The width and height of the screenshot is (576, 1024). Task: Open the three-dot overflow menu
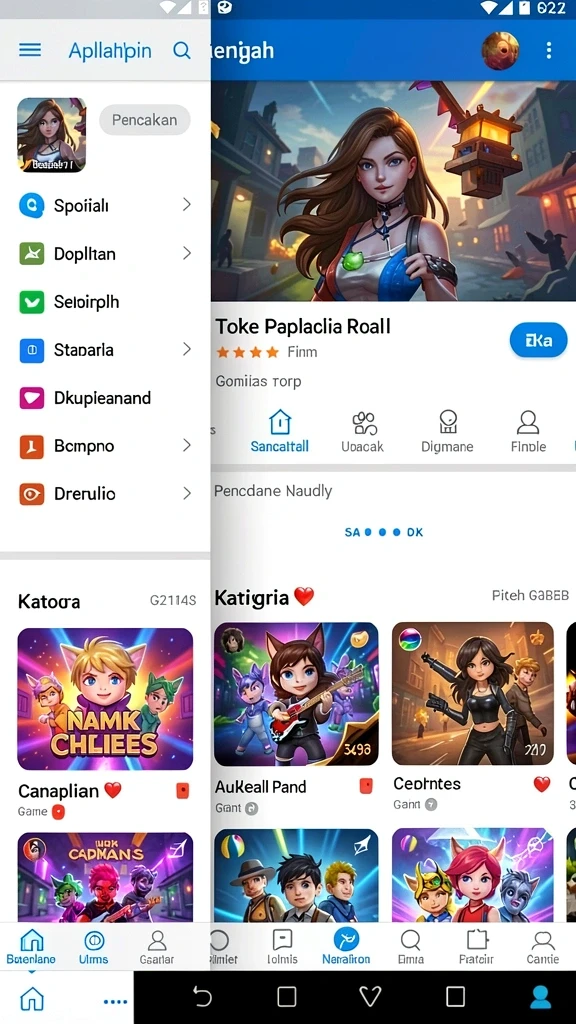coord(549,50)
